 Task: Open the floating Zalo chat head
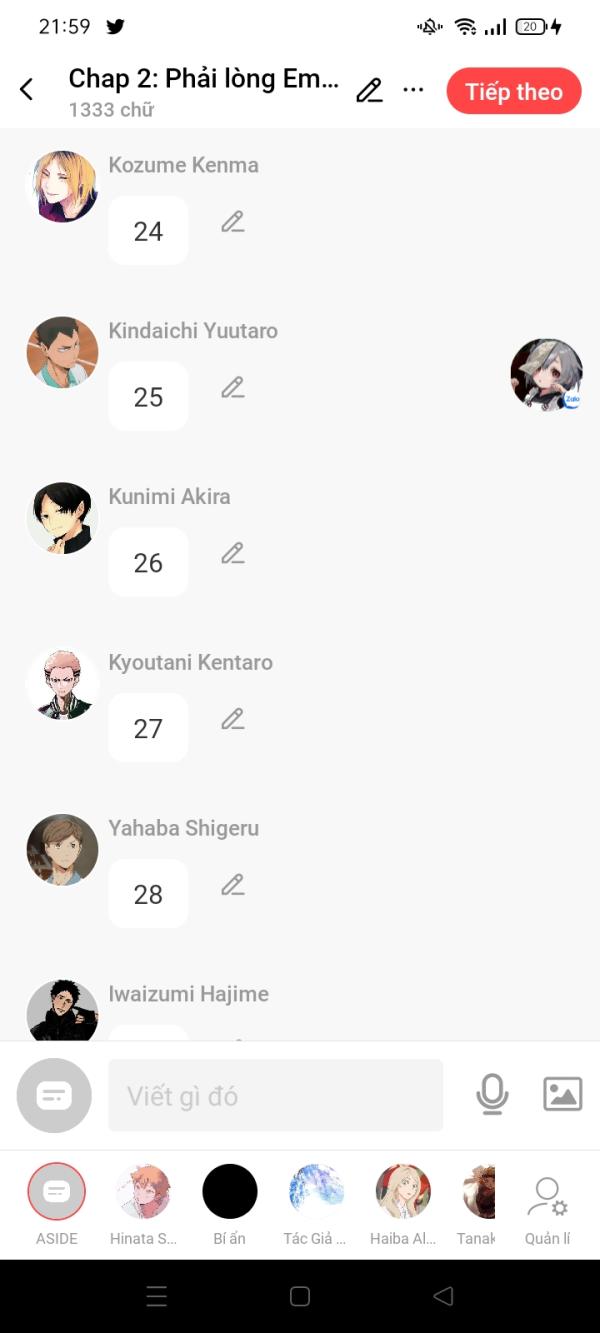point(546,375)
